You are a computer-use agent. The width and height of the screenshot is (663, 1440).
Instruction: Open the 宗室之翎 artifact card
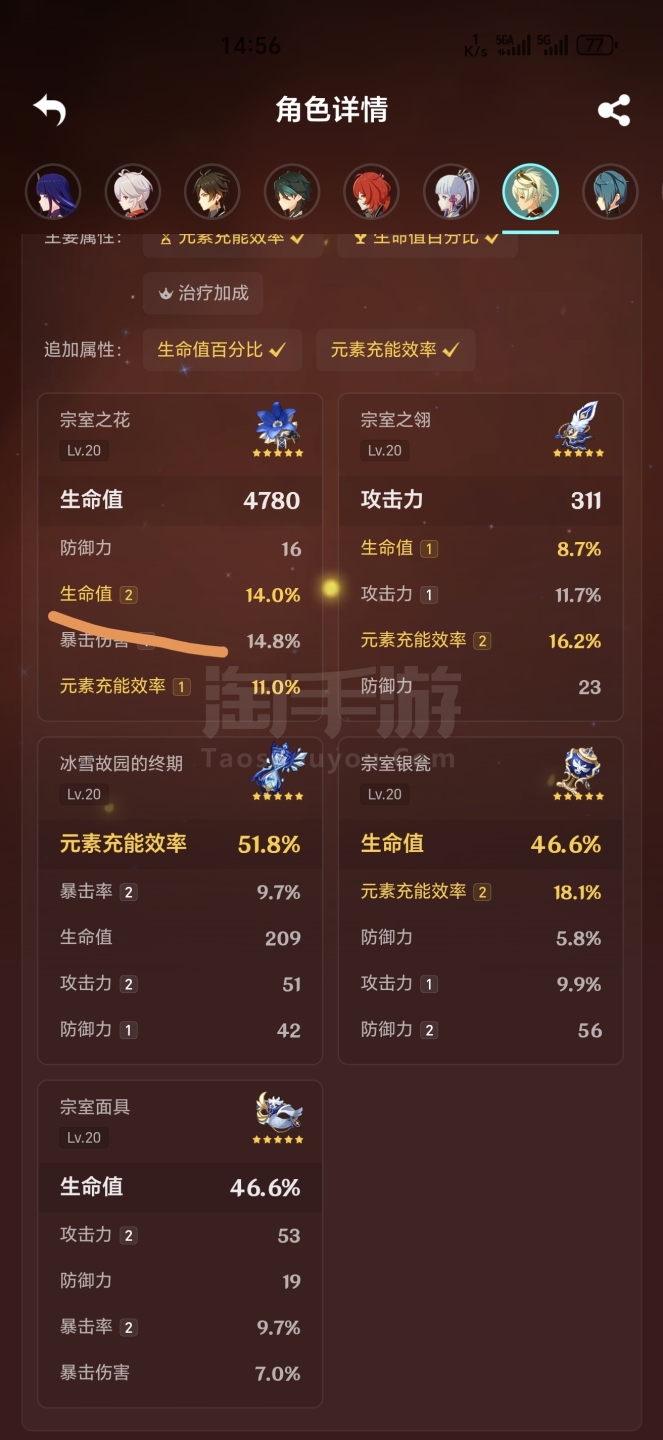coord(481,557)
